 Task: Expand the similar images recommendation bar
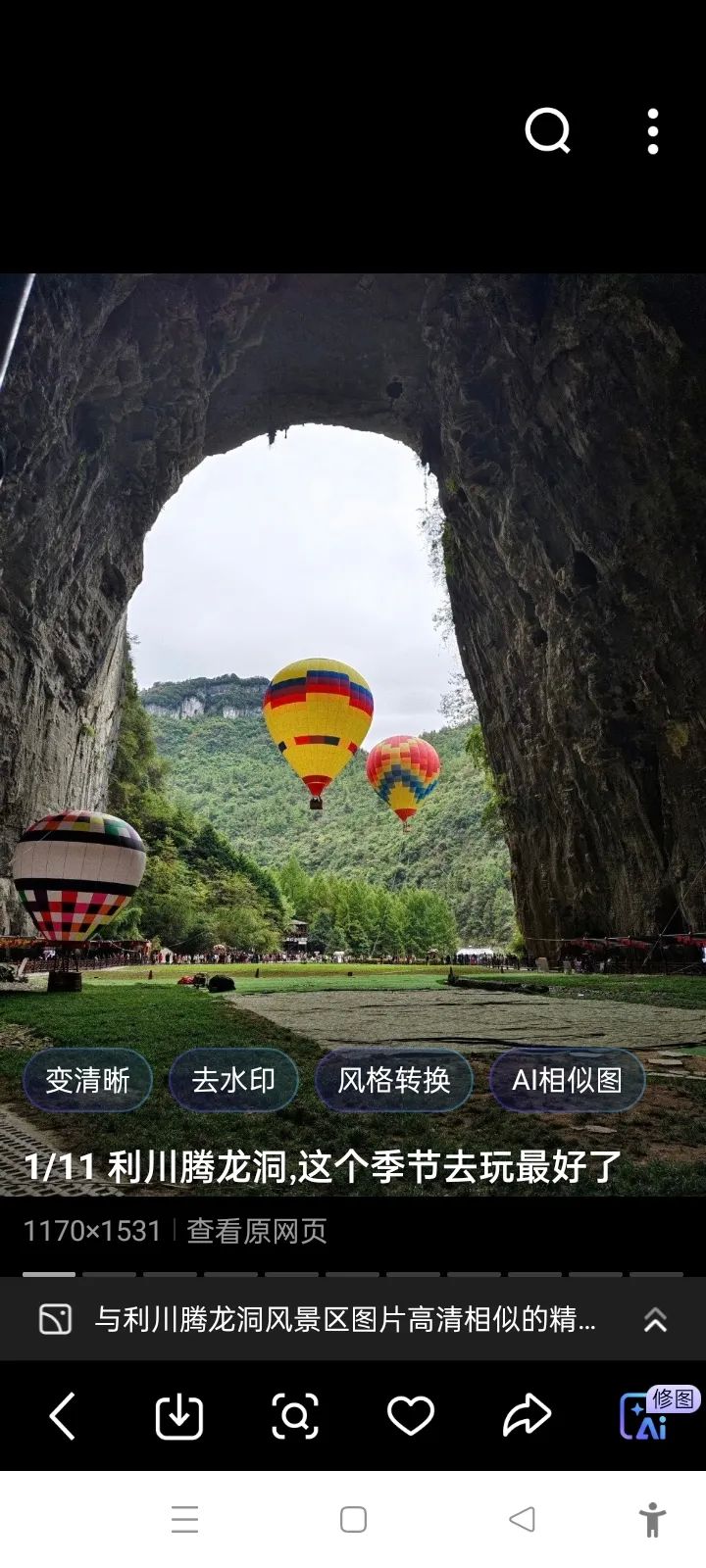pyautogui.click(x=655, y=1320)
